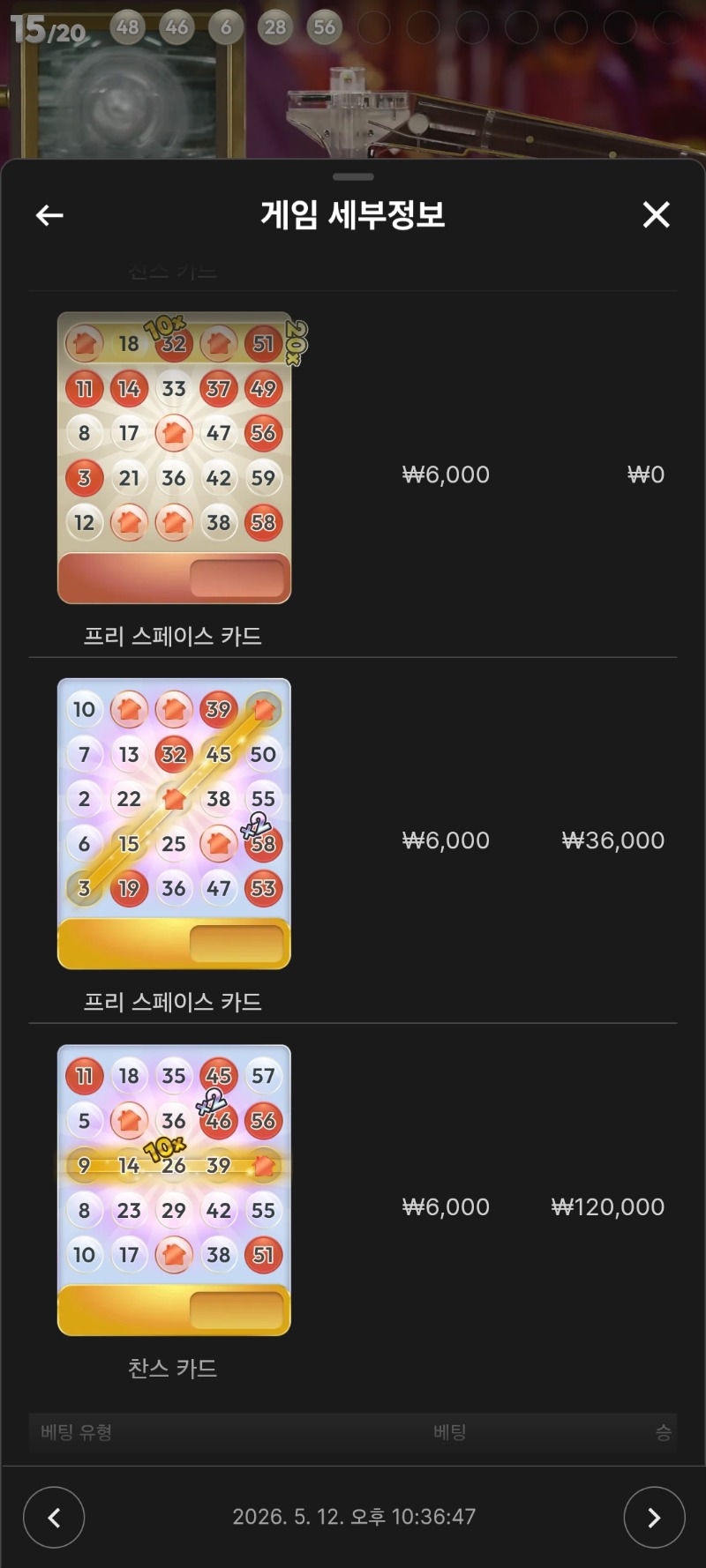This screenshot has width=706, height=1568.
Task: Show the previous game round
Action: [54, 1517]
